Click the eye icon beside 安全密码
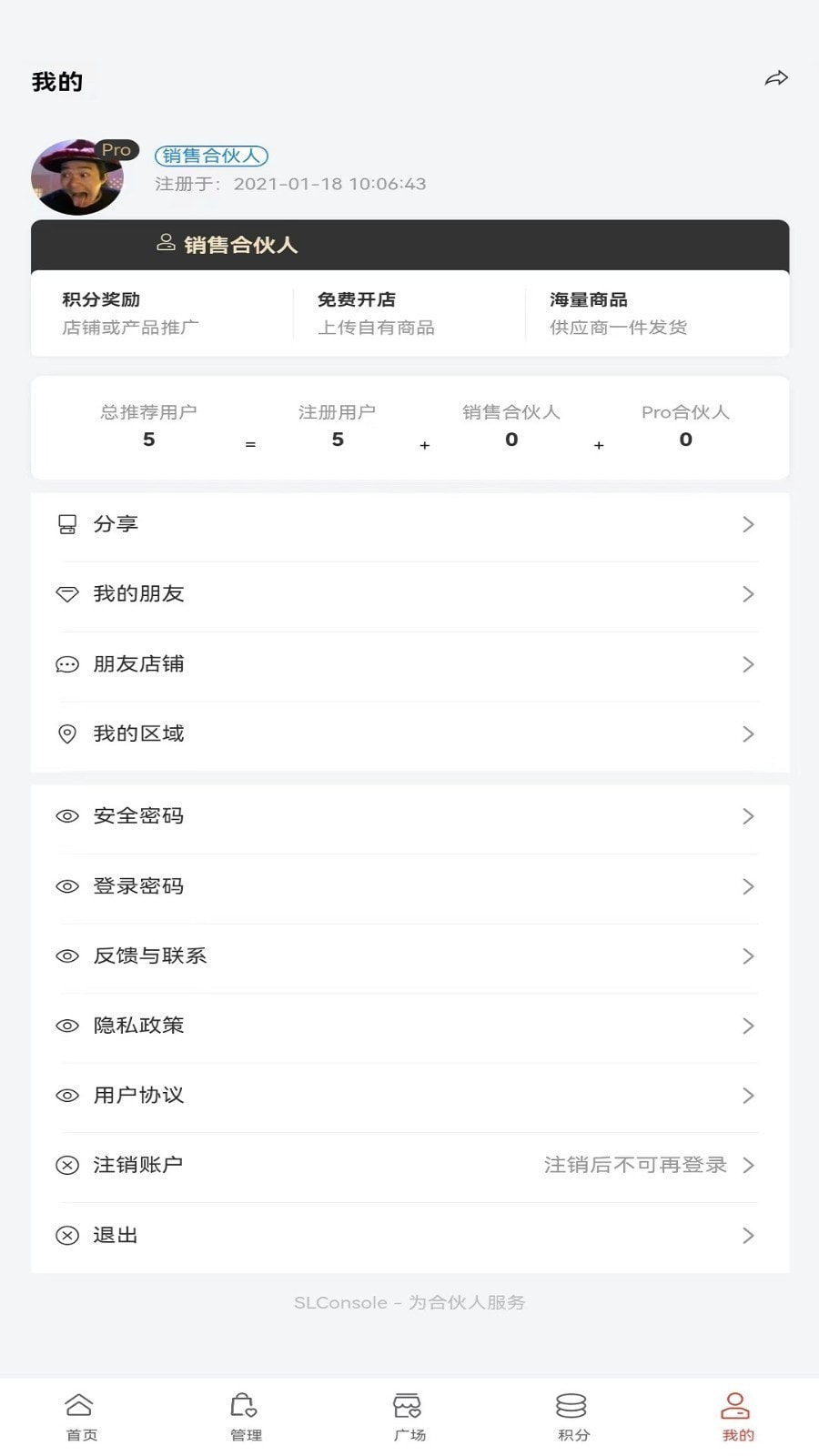The height and width of the screenshot is (1456, 819). pyautogui.click(x=67, y=816)
